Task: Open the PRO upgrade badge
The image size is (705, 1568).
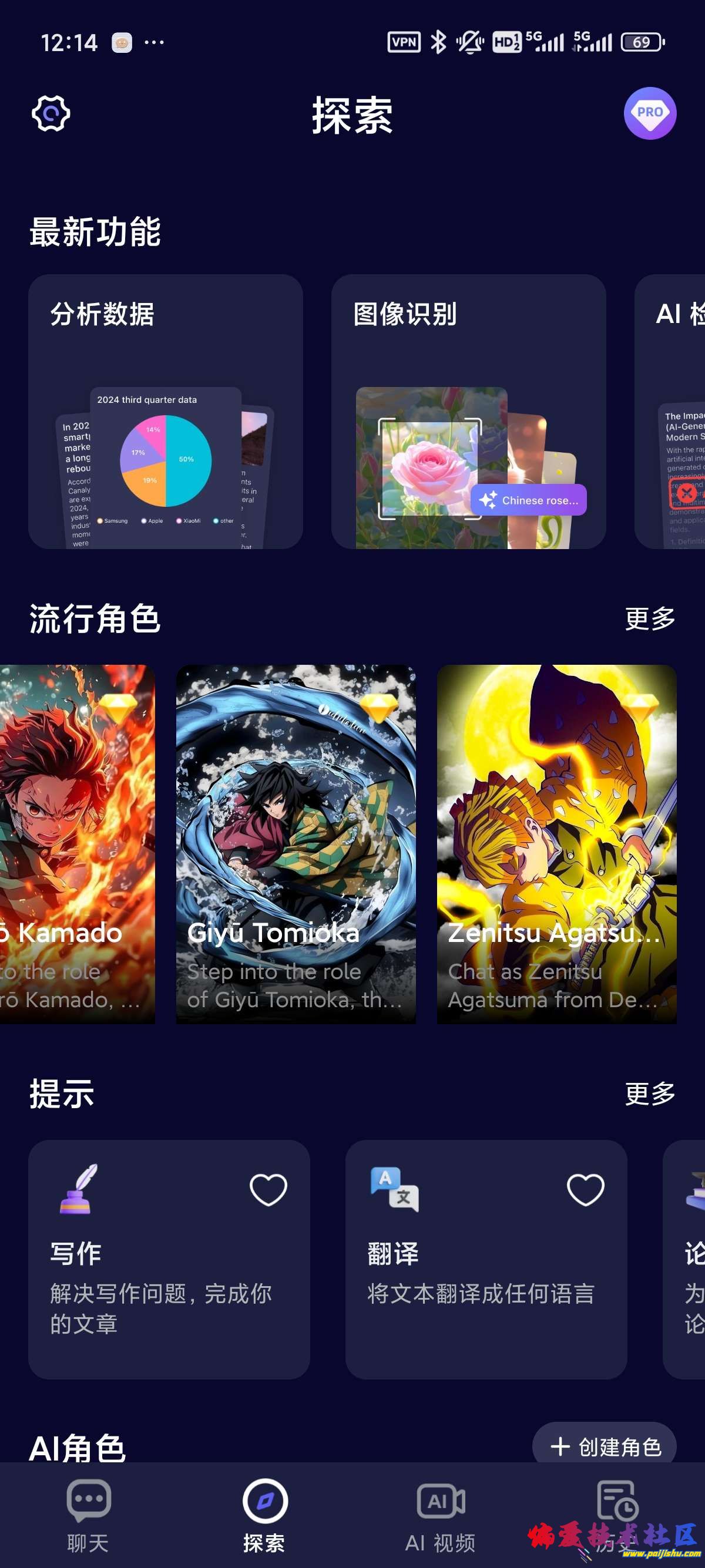Action: point(650,113)
